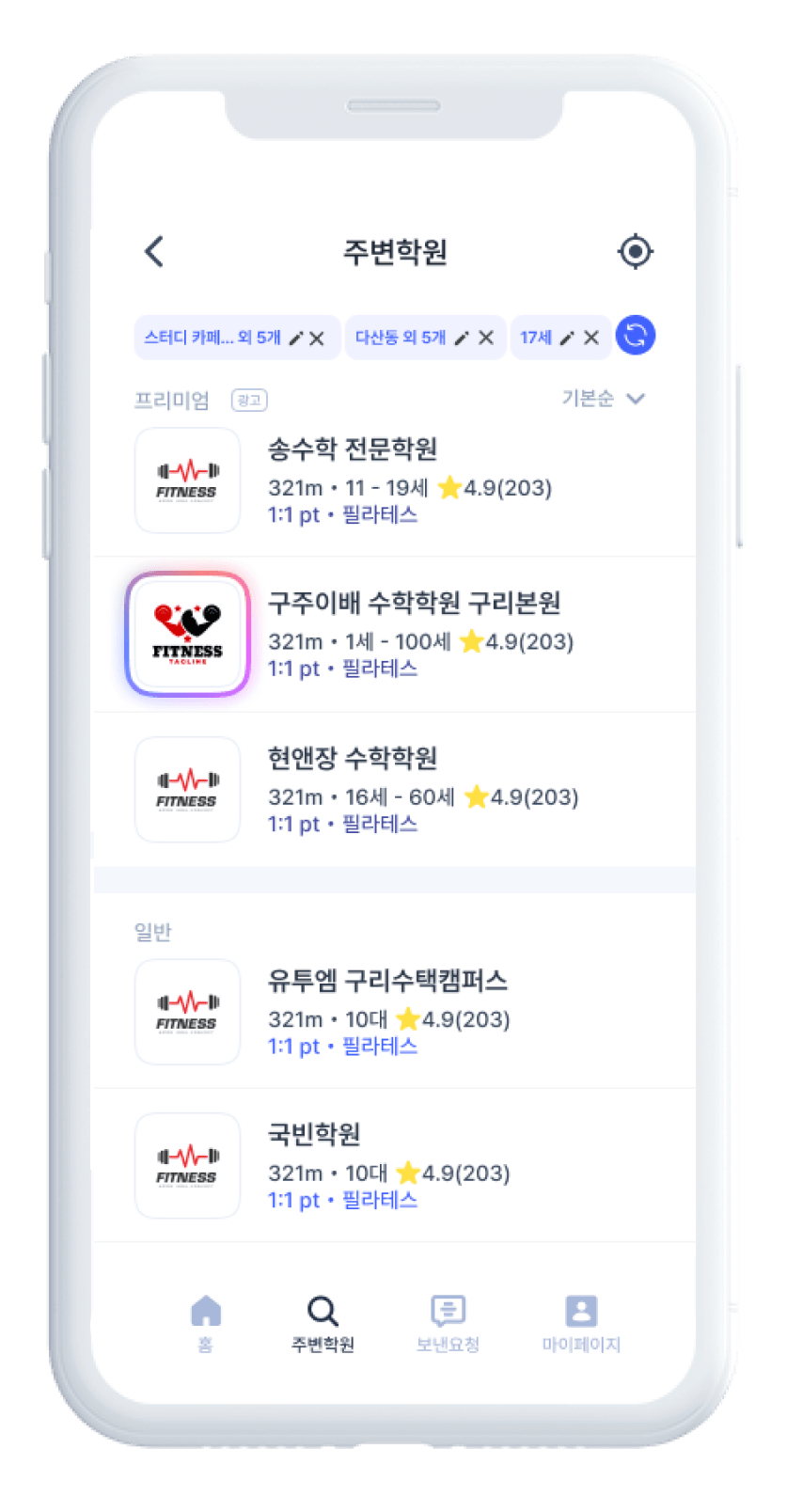Edit the 17세 age filter chip
The image size is (787, 1512).
click(x=566, y=338)
